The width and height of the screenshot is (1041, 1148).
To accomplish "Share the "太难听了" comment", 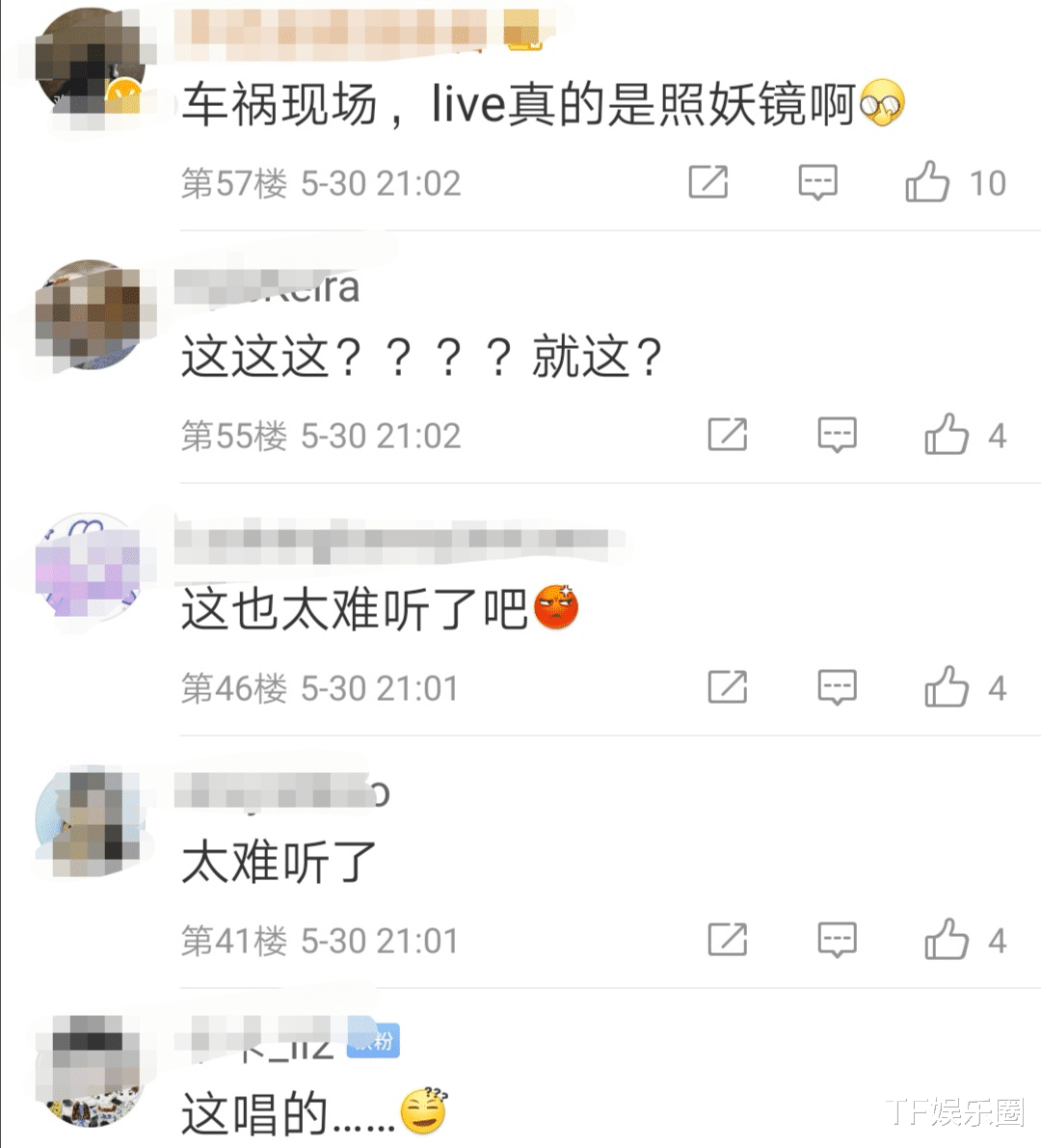I will [x=729, y=940].
